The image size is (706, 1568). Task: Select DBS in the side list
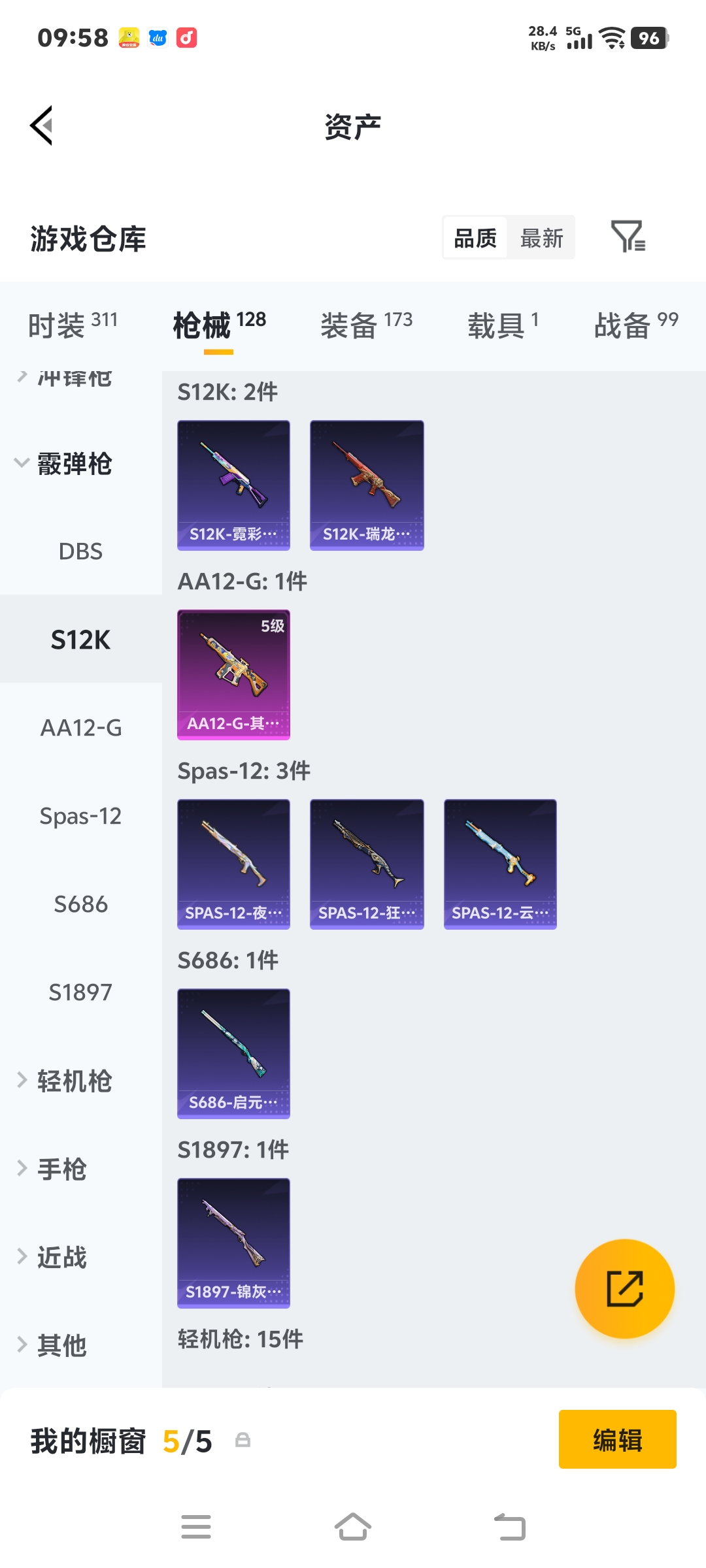click(80, 551)
